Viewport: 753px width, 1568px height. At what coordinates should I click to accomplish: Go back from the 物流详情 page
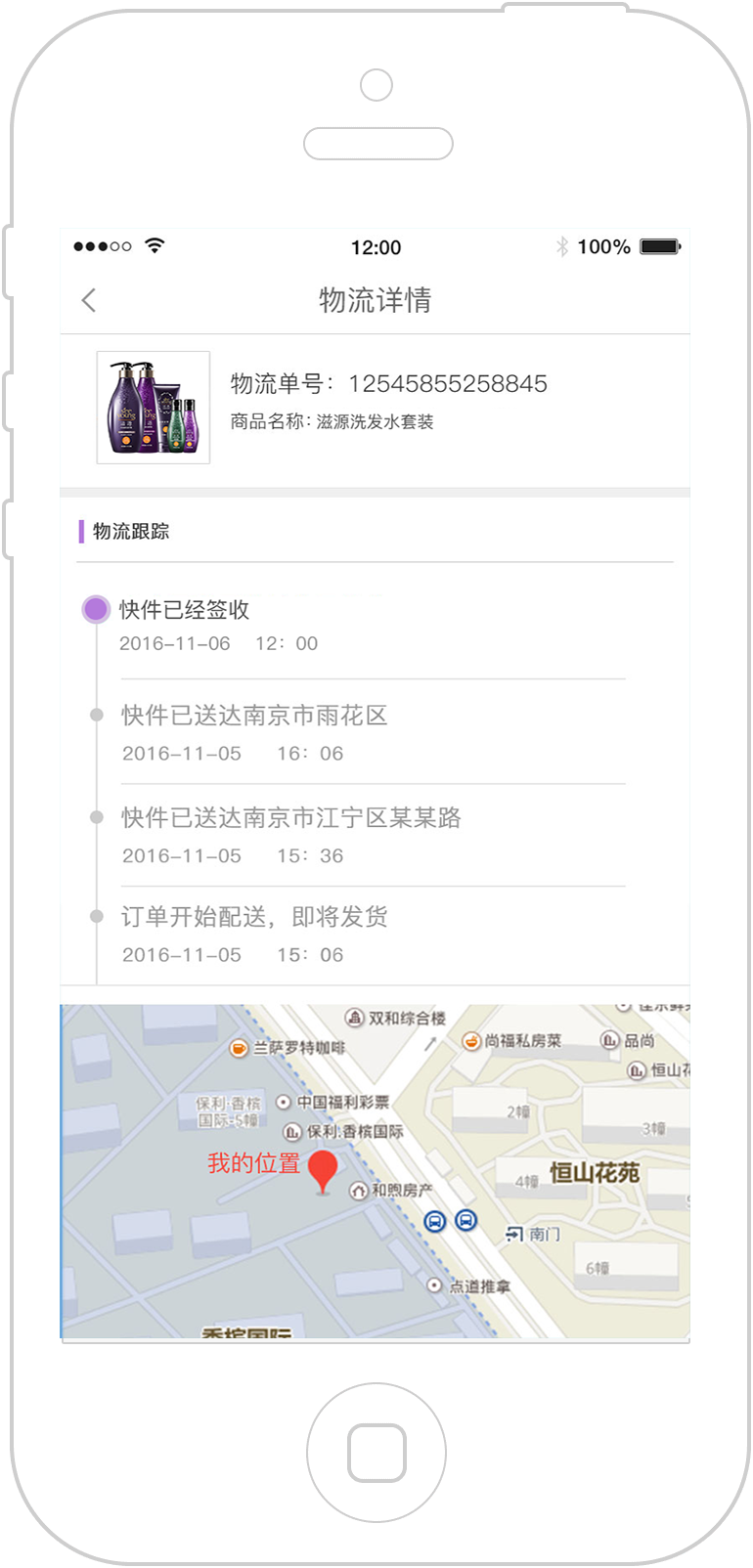point(89,300)
